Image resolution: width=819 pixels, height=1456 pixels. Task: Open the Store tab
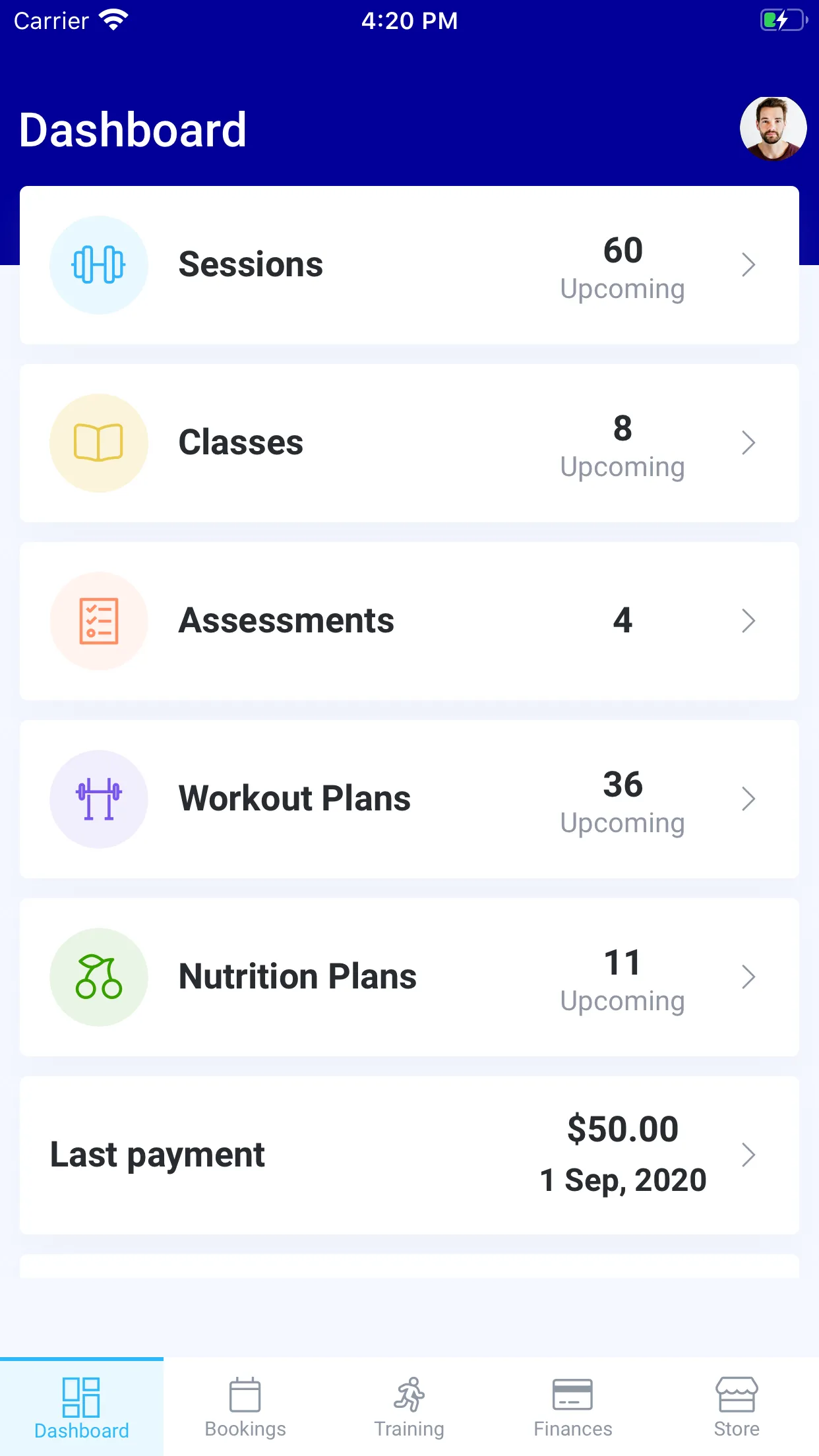click(x=737, y=1407)
